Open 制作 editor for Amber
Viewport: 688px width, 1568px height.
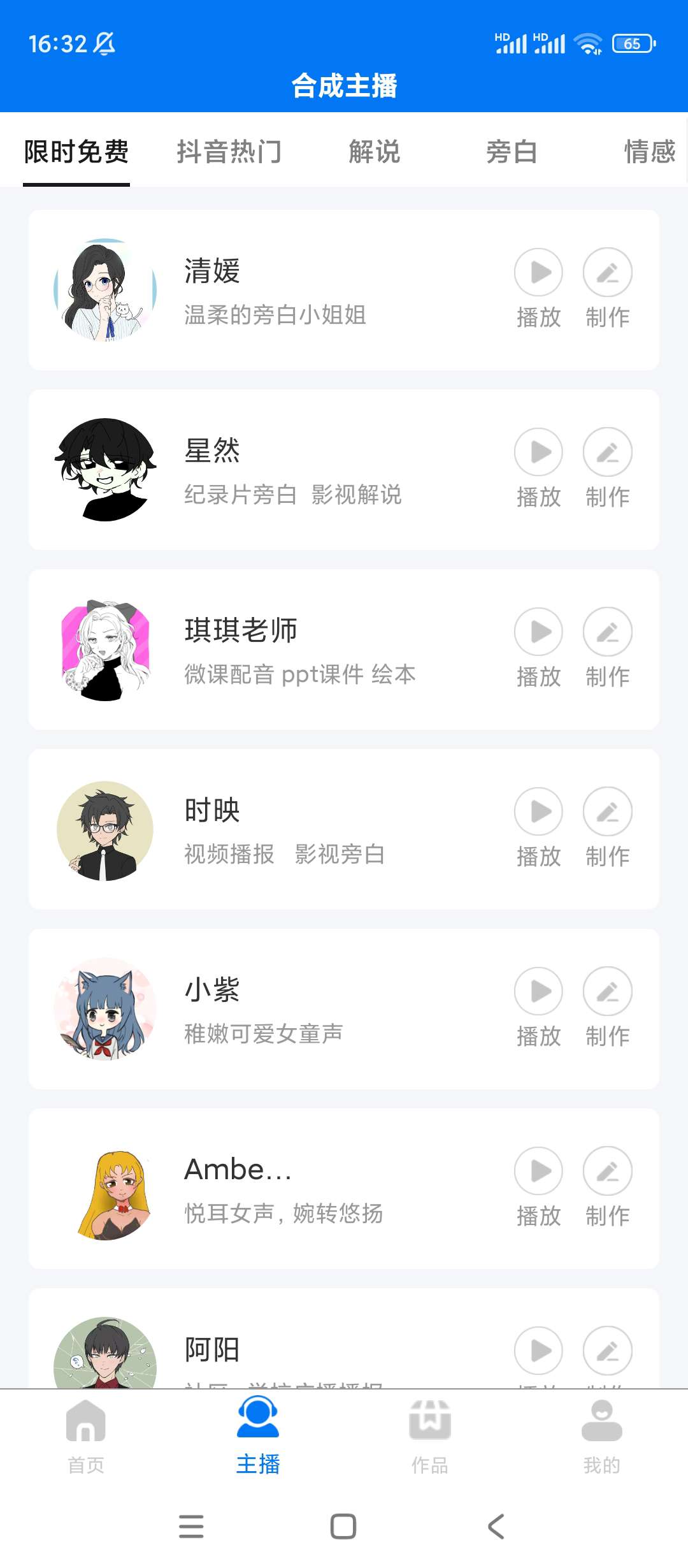click(x=607, y=1172)
